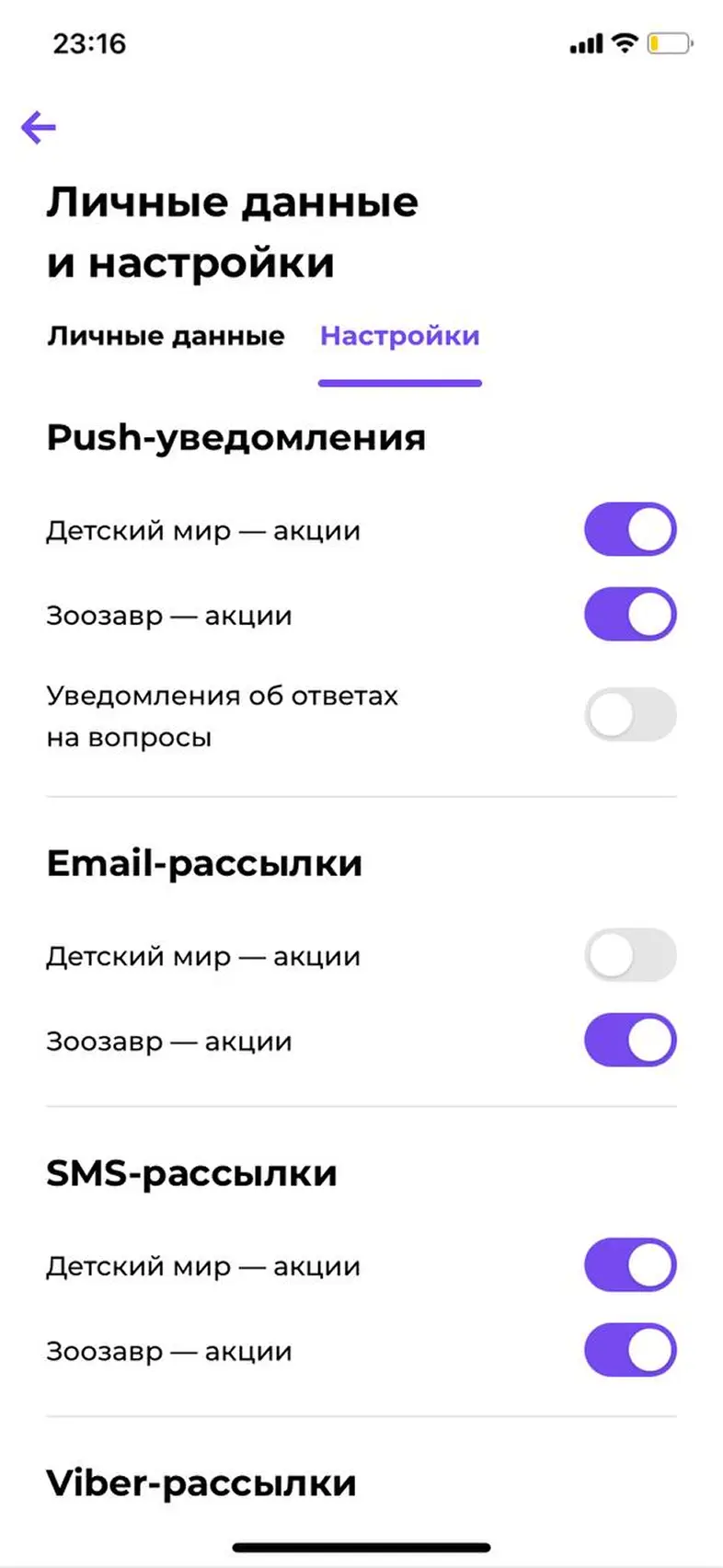Tap the battery indicator
Screen dimensions: 723x1568
coord(669,42)
